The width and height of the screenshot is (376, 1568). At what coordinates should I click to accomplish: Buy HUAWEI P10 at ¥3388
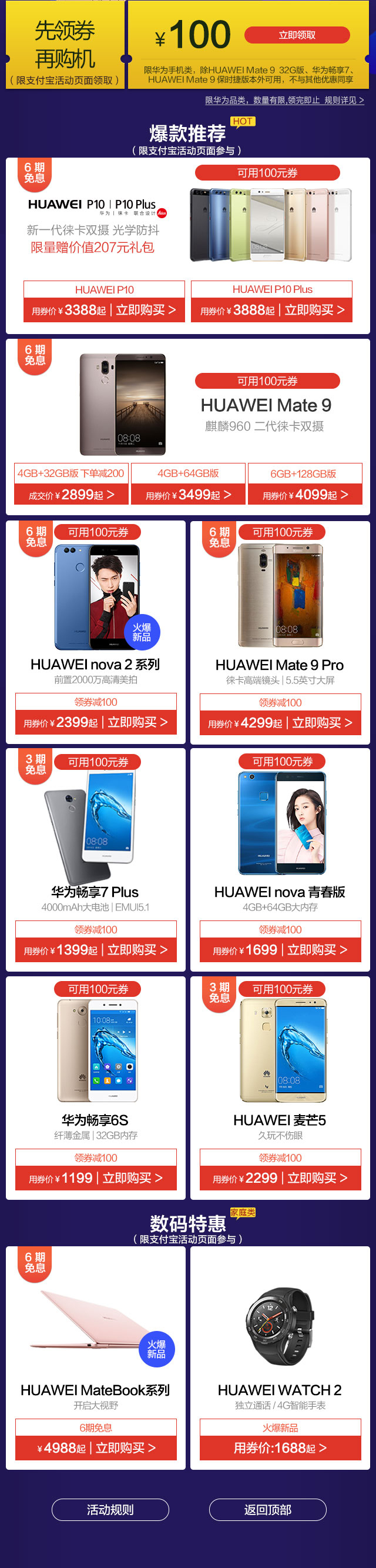[104, 310]
